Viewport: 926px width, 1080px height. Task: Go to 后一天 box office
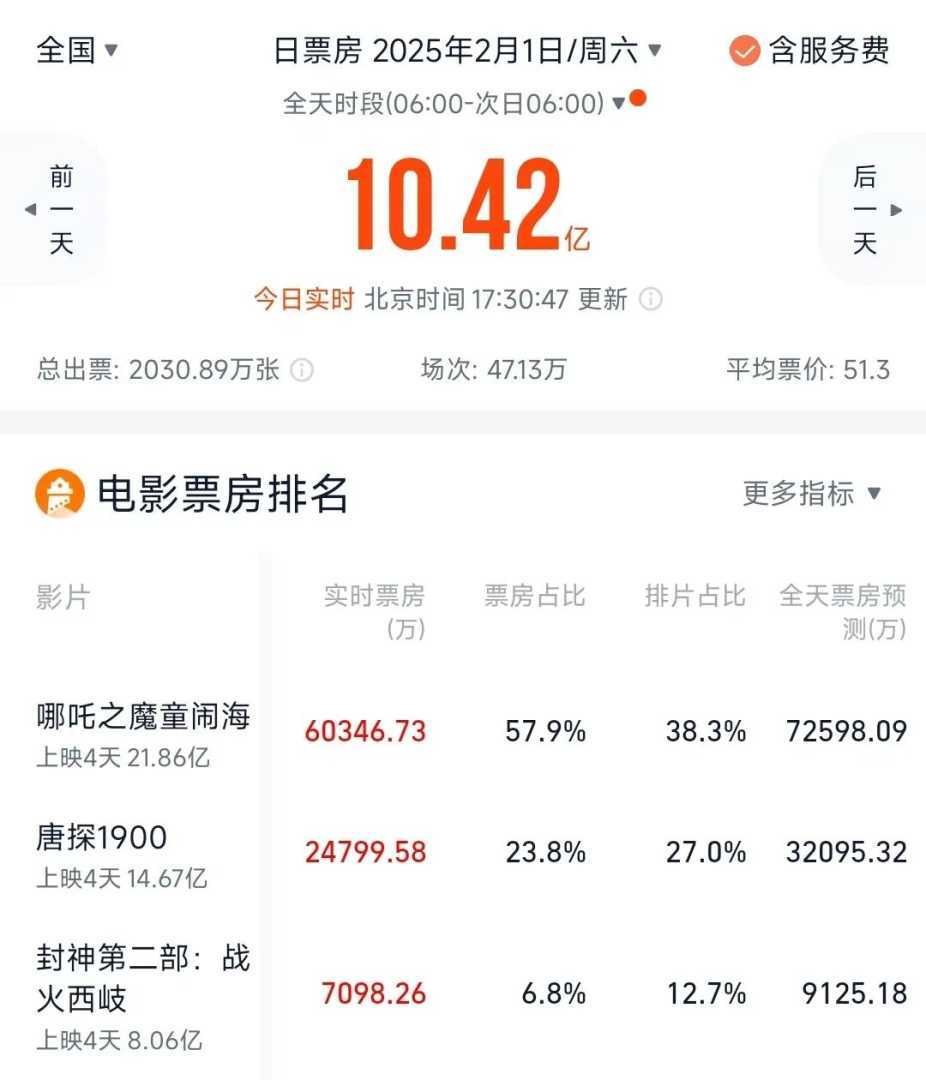pyautogui.click(x=868, y=210)
